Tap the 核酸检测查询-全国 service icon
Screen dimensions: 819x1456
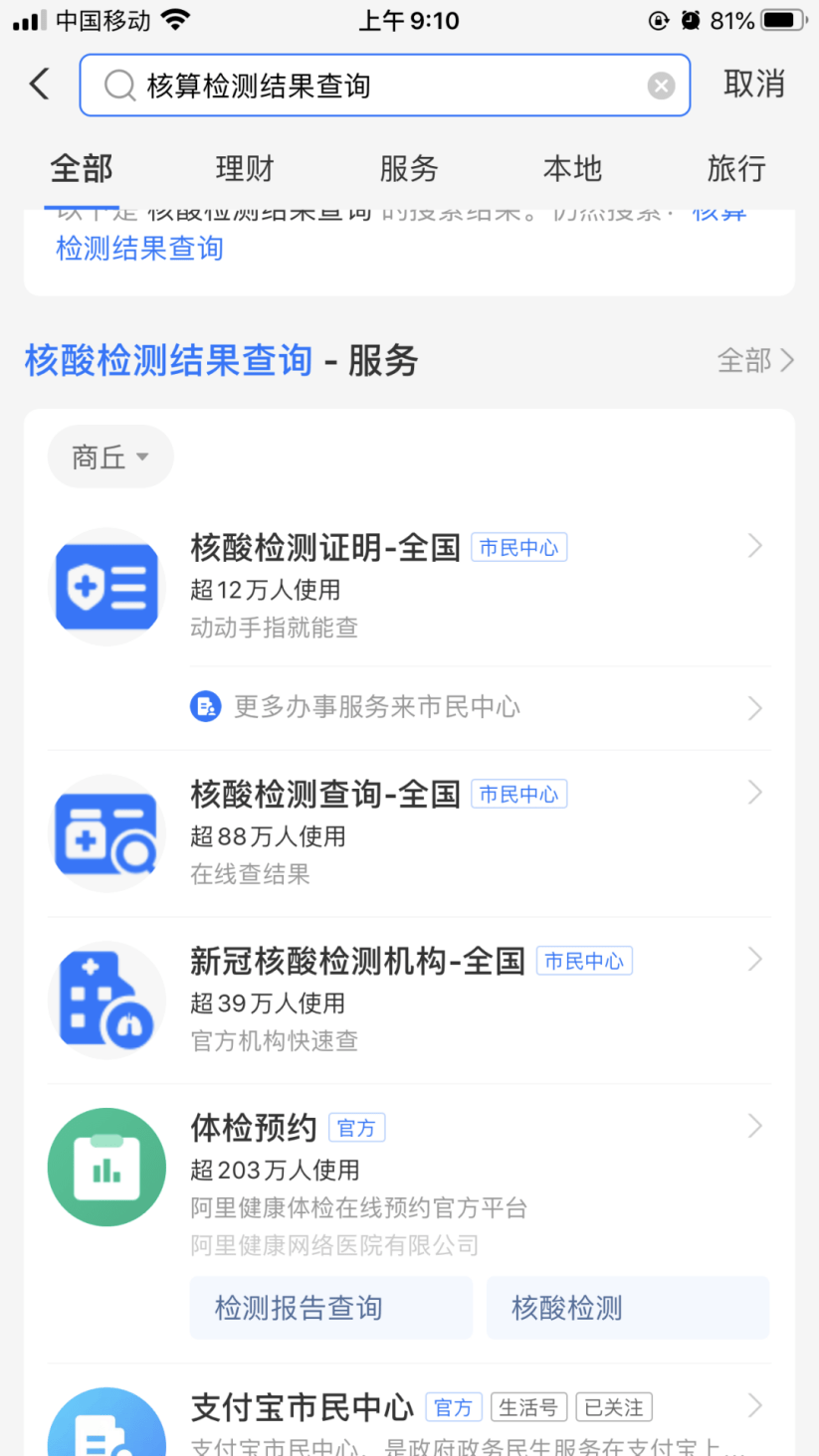[x=106, y=832]
